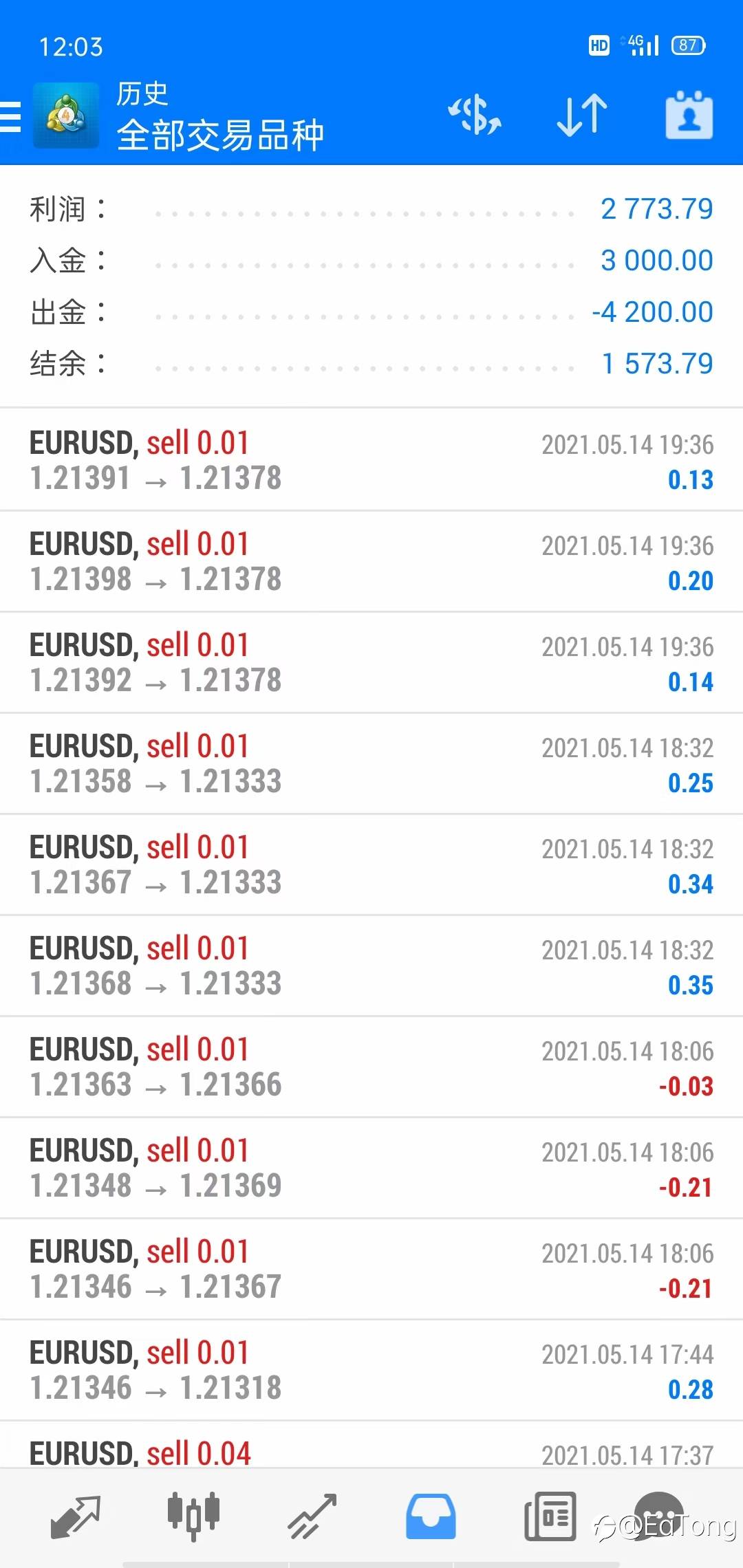Viewport: 743px width, 1568px height.
Task: Open the News tab
Action: point(550,1516)
